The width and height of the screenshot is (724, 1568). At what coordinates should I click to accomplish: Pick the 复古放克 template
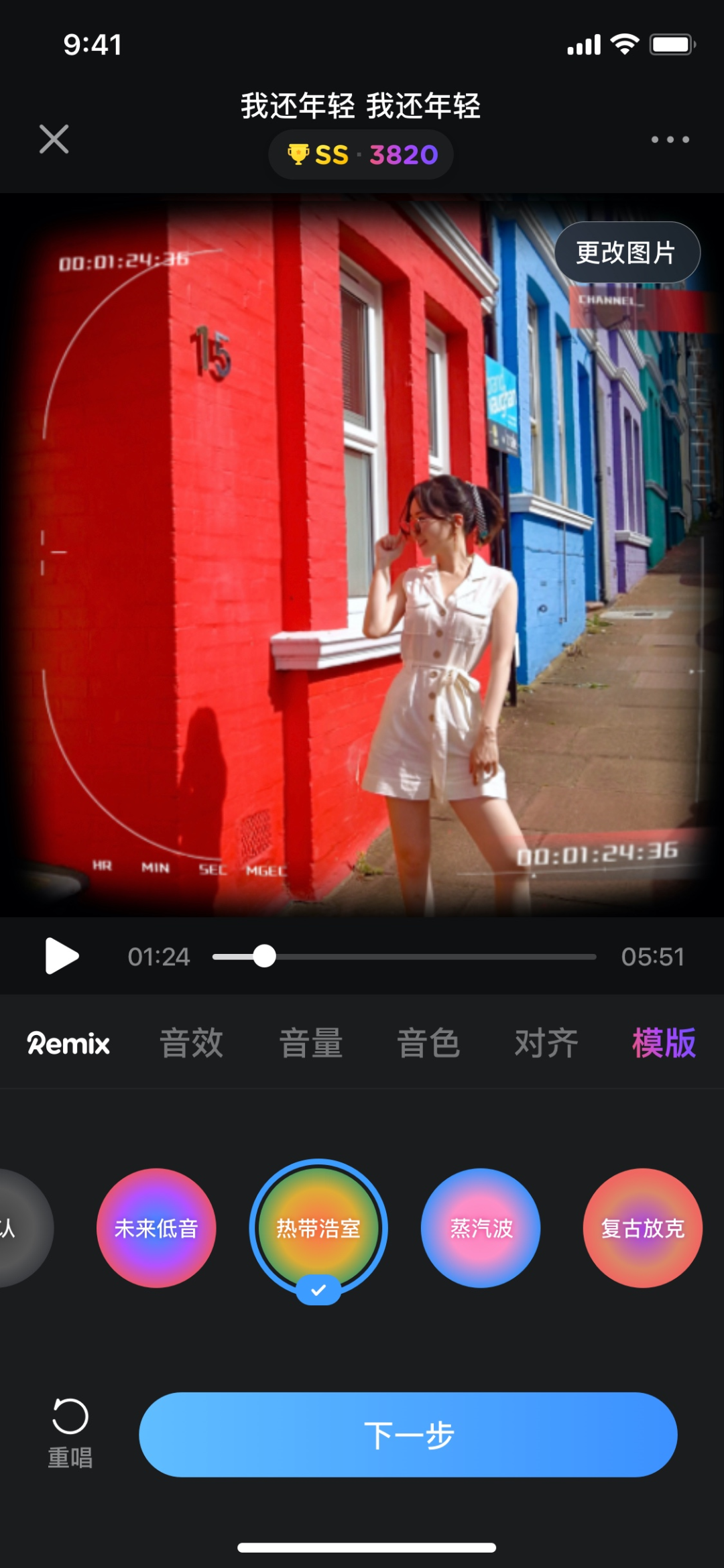[x=643, y=1228]
